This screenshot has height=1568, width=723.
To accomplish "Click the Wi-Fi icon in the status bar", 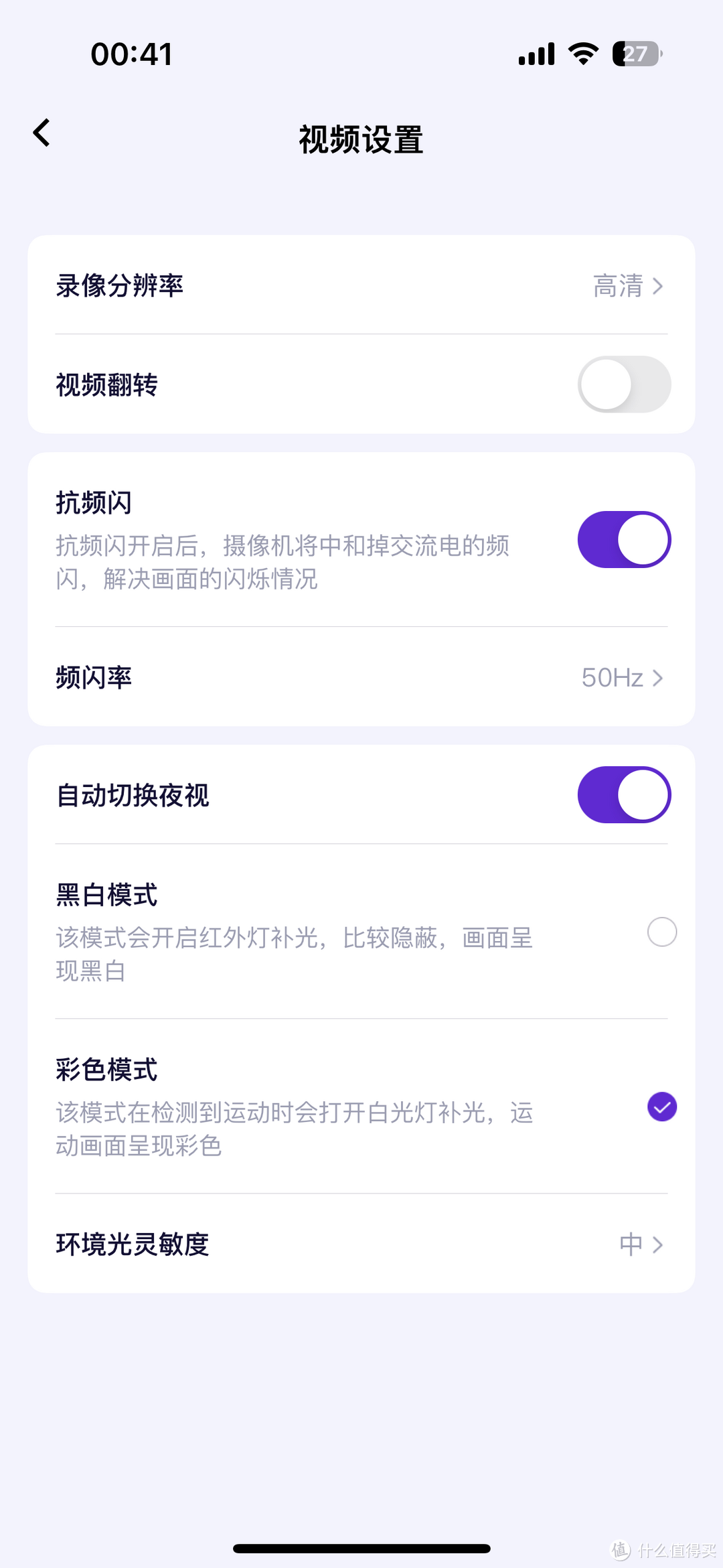I will (582, 54).
